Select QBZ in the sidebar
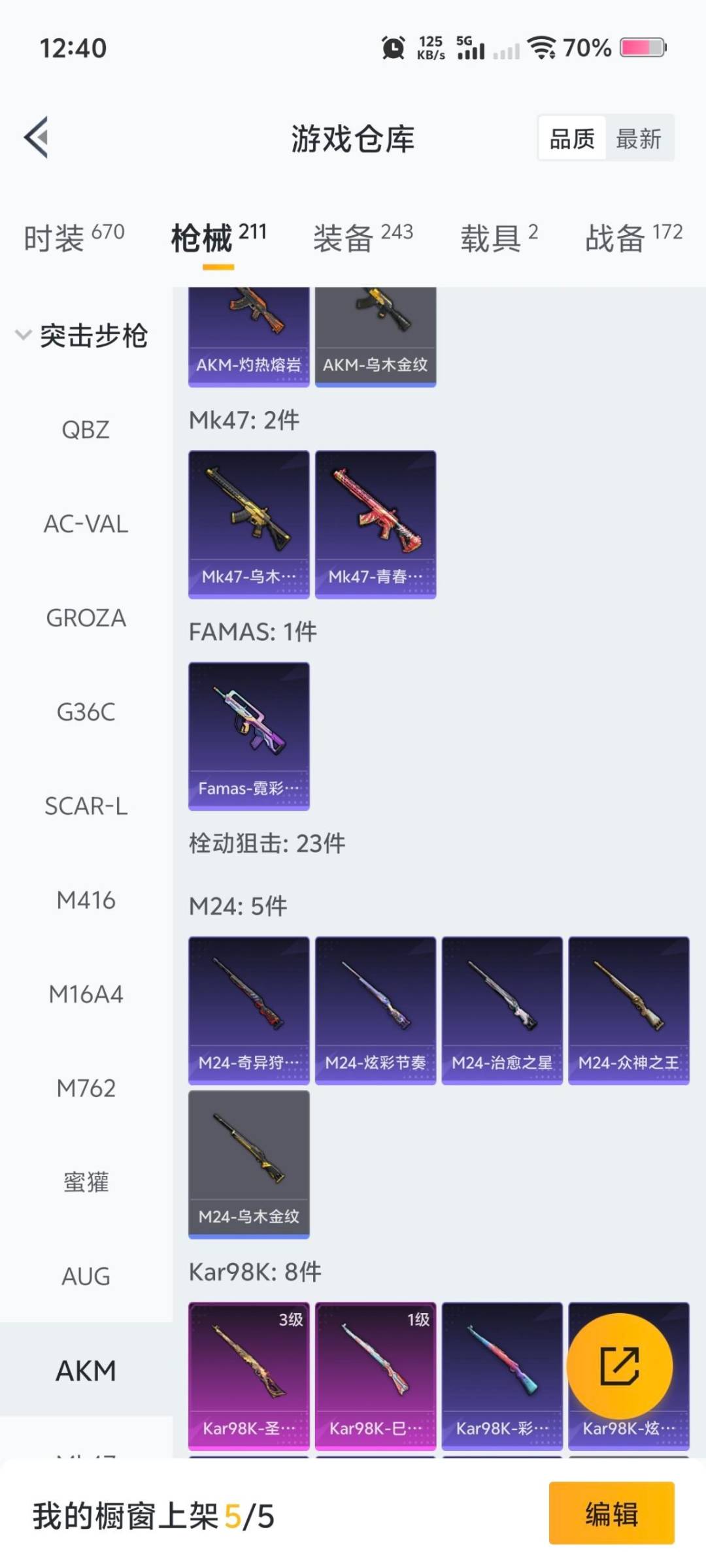706x1568 pixels. click(x=86, y=430)
